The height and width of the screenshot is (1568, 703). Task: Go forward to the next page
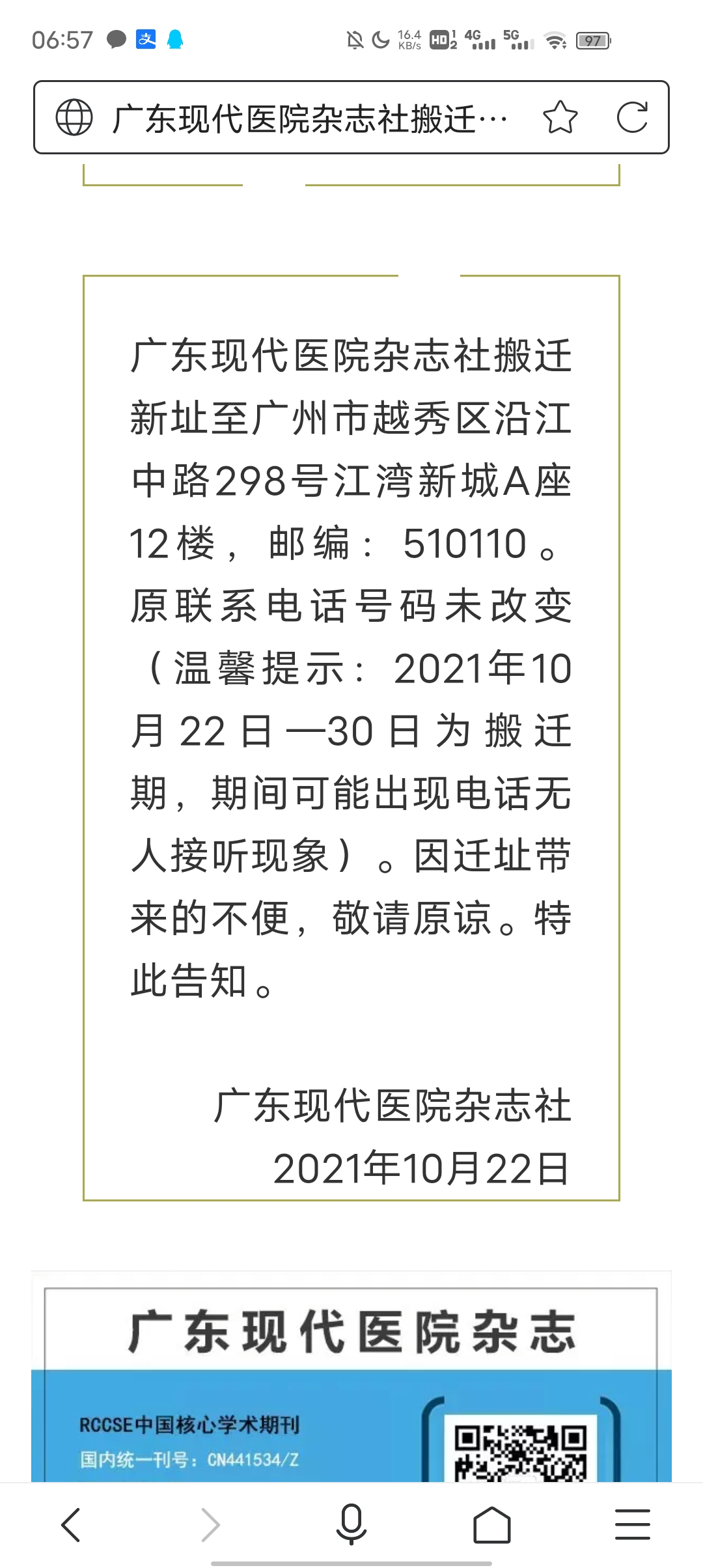tap(210, 1525)
